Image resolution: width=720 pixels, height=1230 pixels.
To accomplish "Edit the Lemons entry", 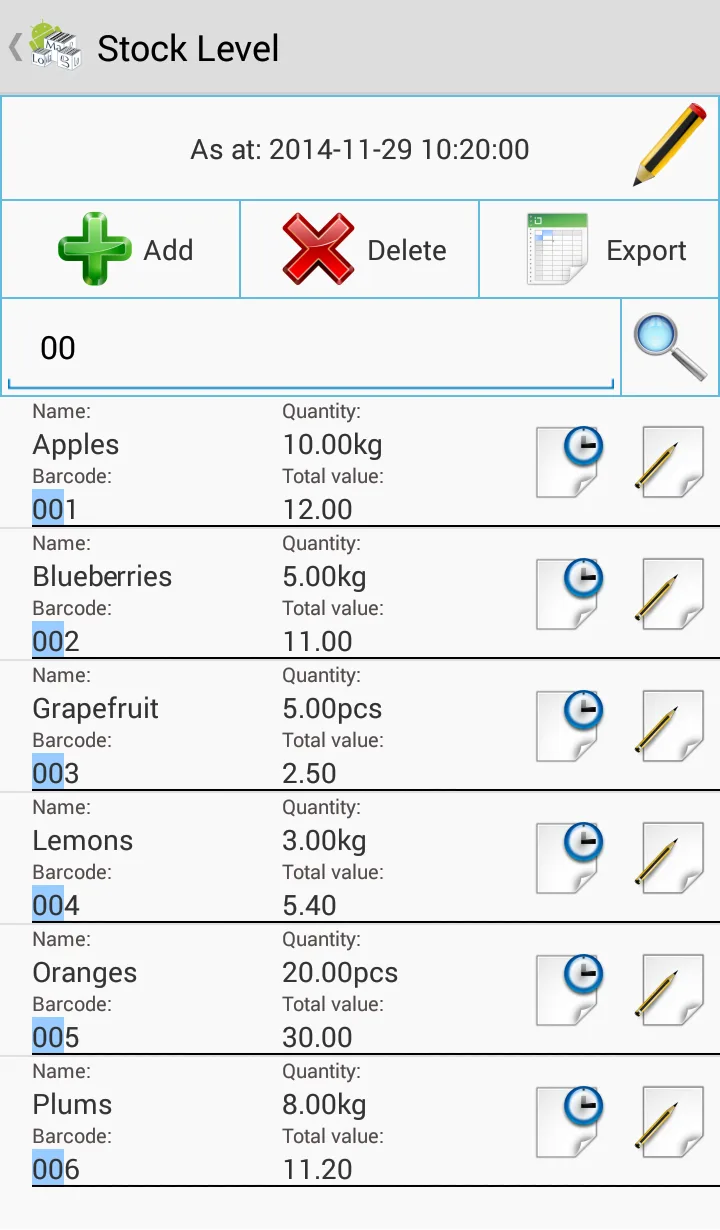I will pos(671,857).
